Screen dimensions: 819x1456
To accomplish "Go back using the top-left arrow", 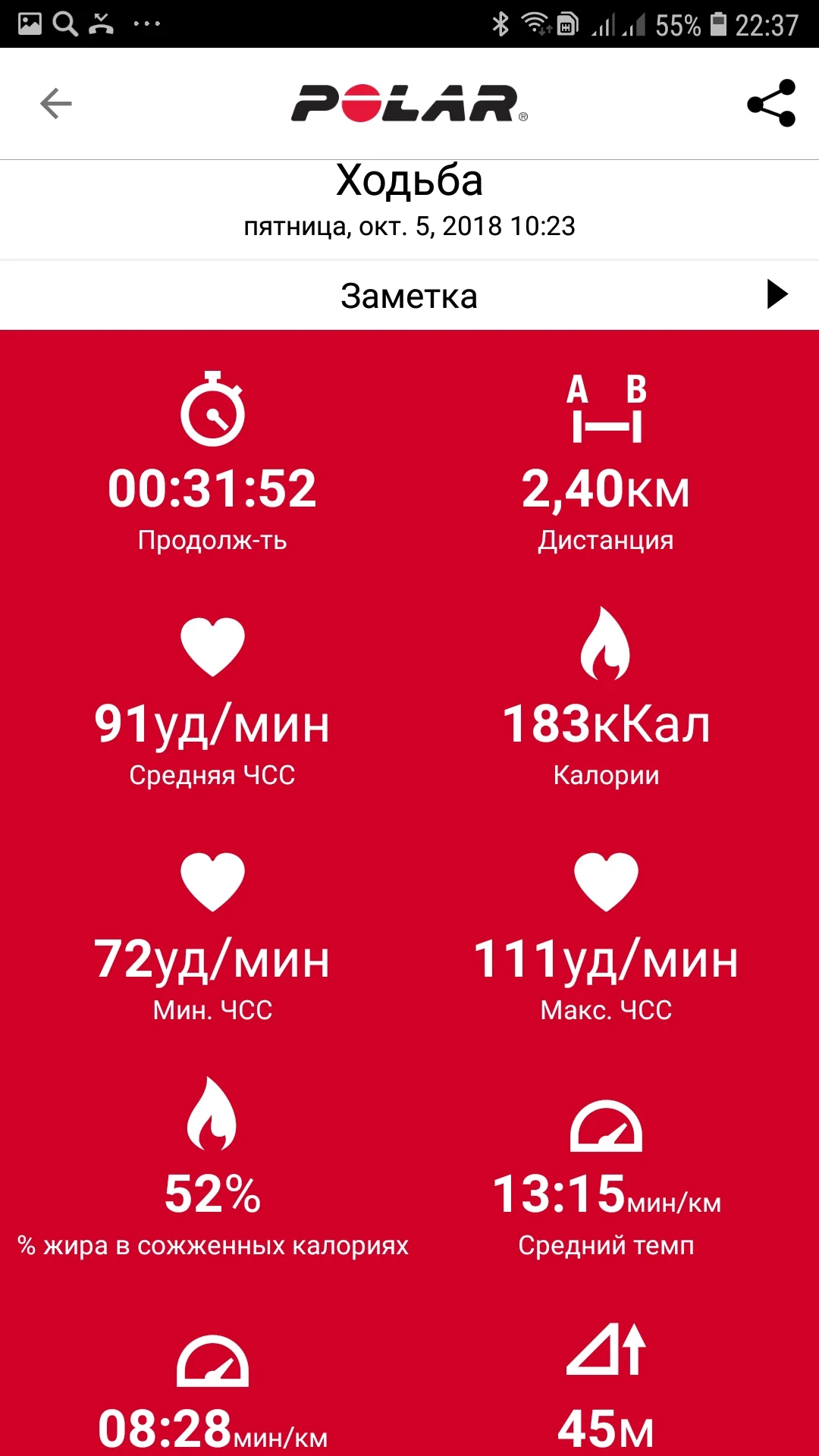I will (55, 104).
